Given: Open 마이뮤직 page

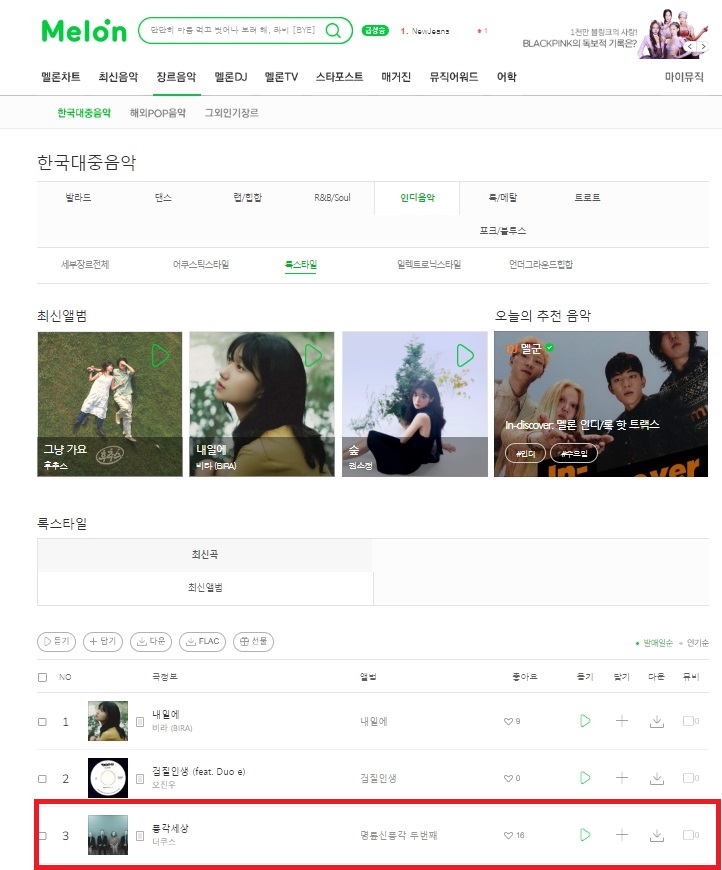Looking at the screenshot, I should pyautogui.click(x=684, y=77).
